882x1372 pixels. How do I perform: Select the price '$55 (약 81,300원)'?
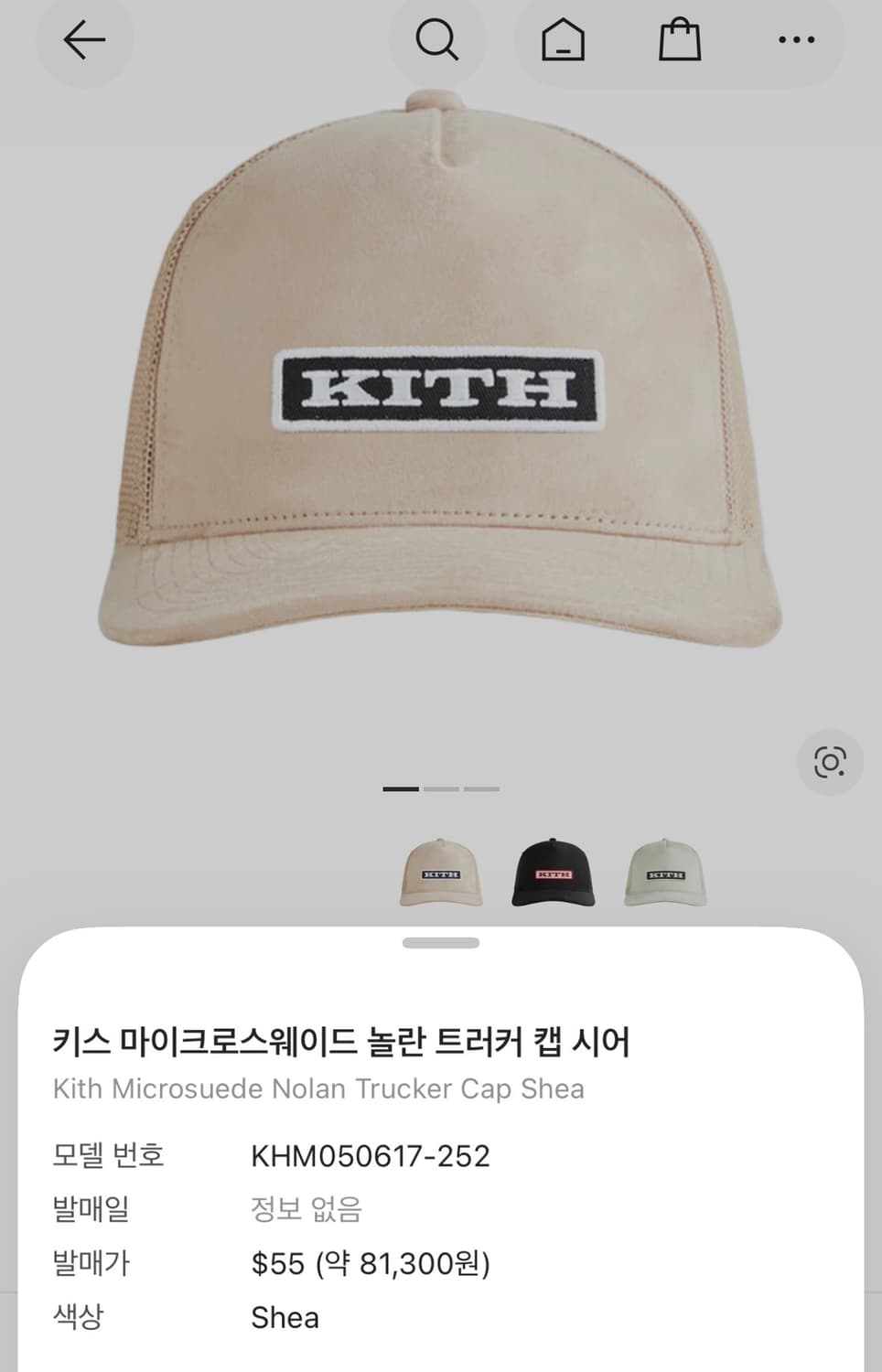[x=371, y=1264]
